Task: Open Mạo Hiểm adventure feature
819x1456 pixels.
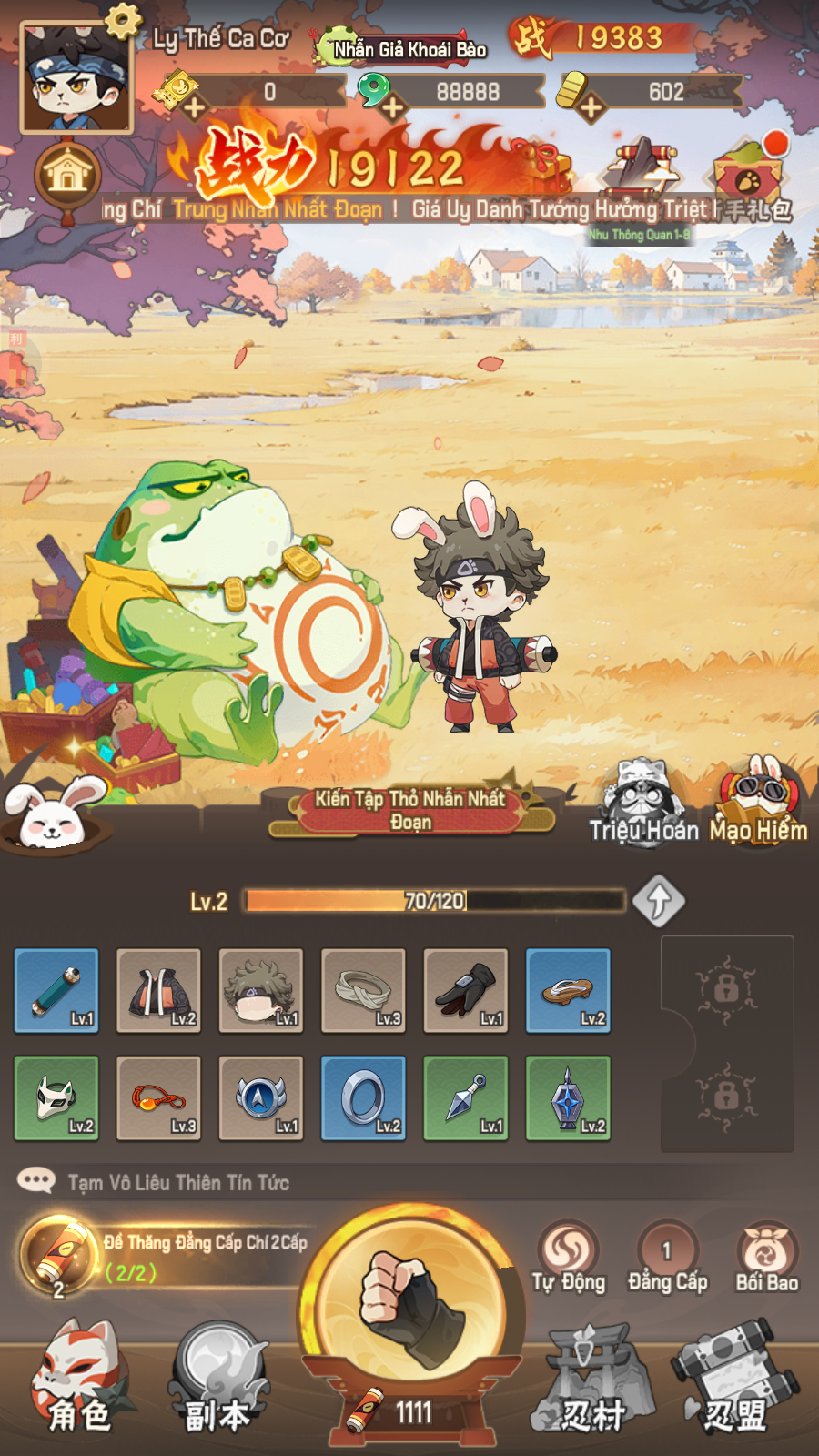Action: click(x=759, y=801)
